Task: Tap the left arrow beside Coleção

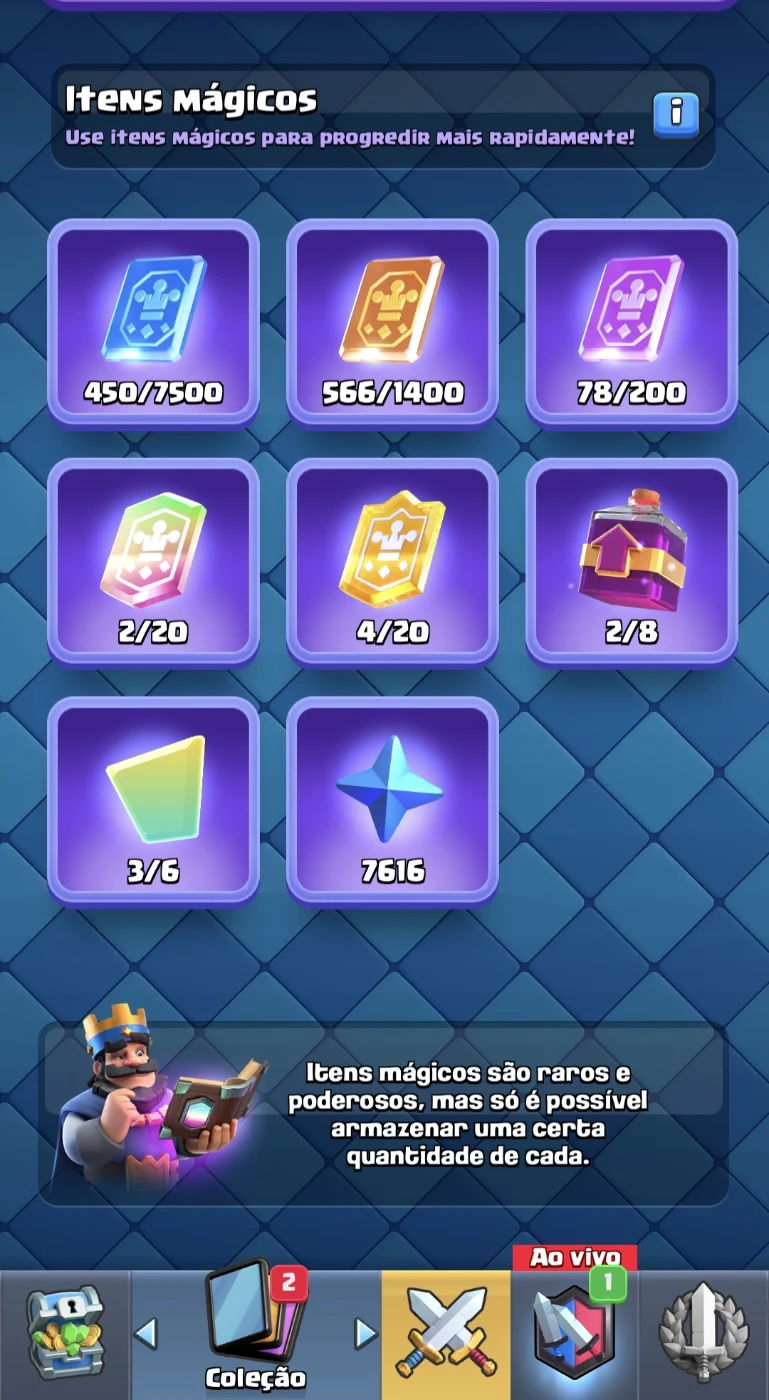Action: point(146,1333)
